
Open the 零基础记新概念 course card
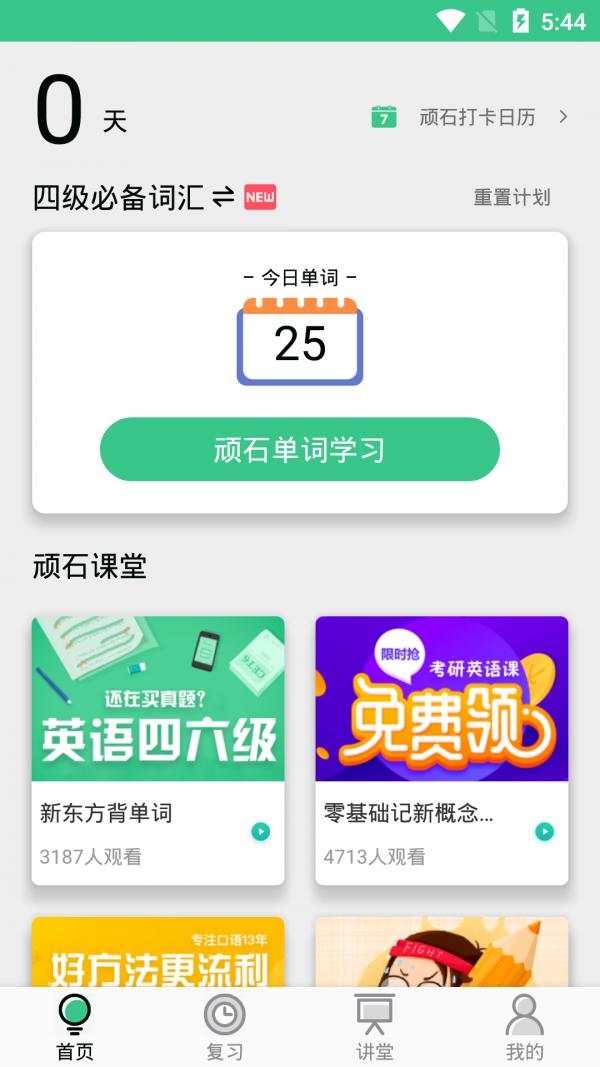441,750
